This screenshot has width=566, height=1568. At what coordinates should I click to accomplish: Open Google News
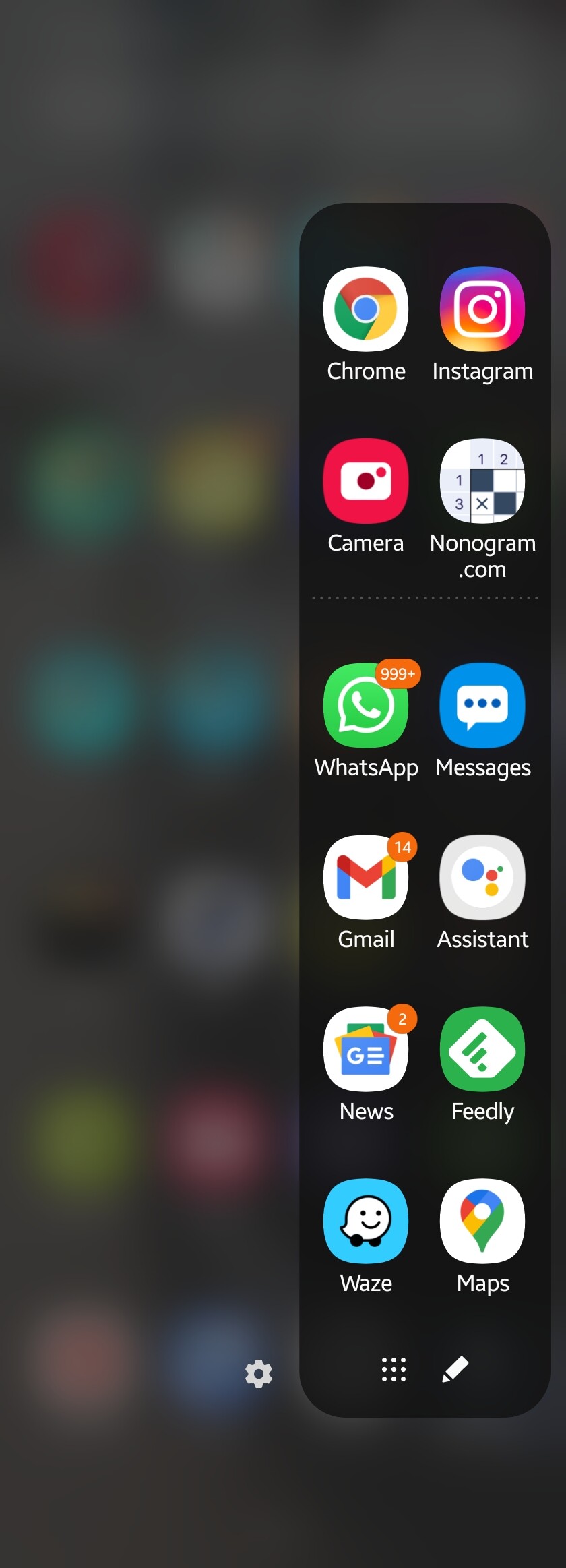(x=366, y=1050)
